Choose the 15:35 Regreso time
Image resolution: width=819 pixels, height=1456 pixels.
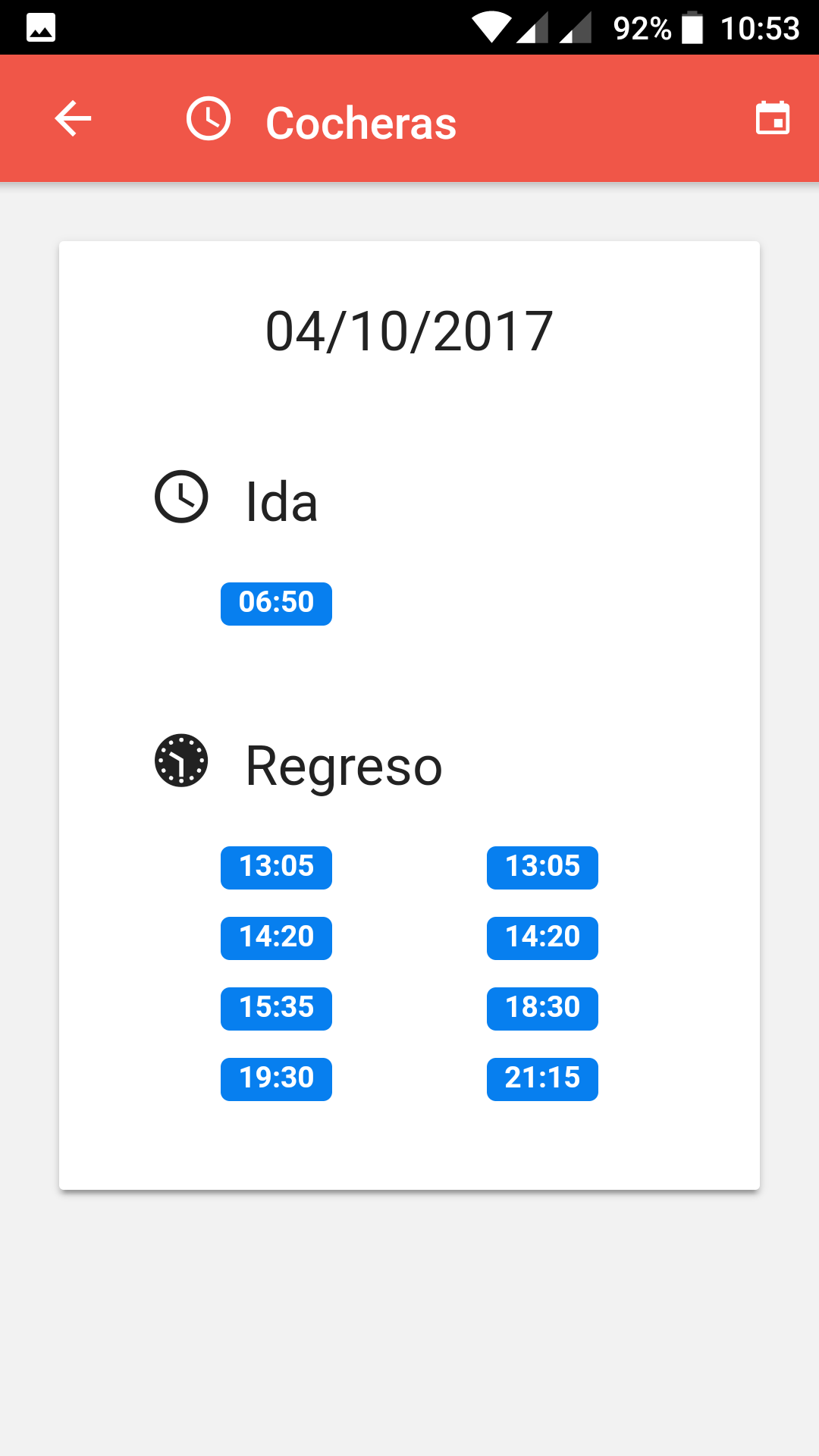[276, 1009]
